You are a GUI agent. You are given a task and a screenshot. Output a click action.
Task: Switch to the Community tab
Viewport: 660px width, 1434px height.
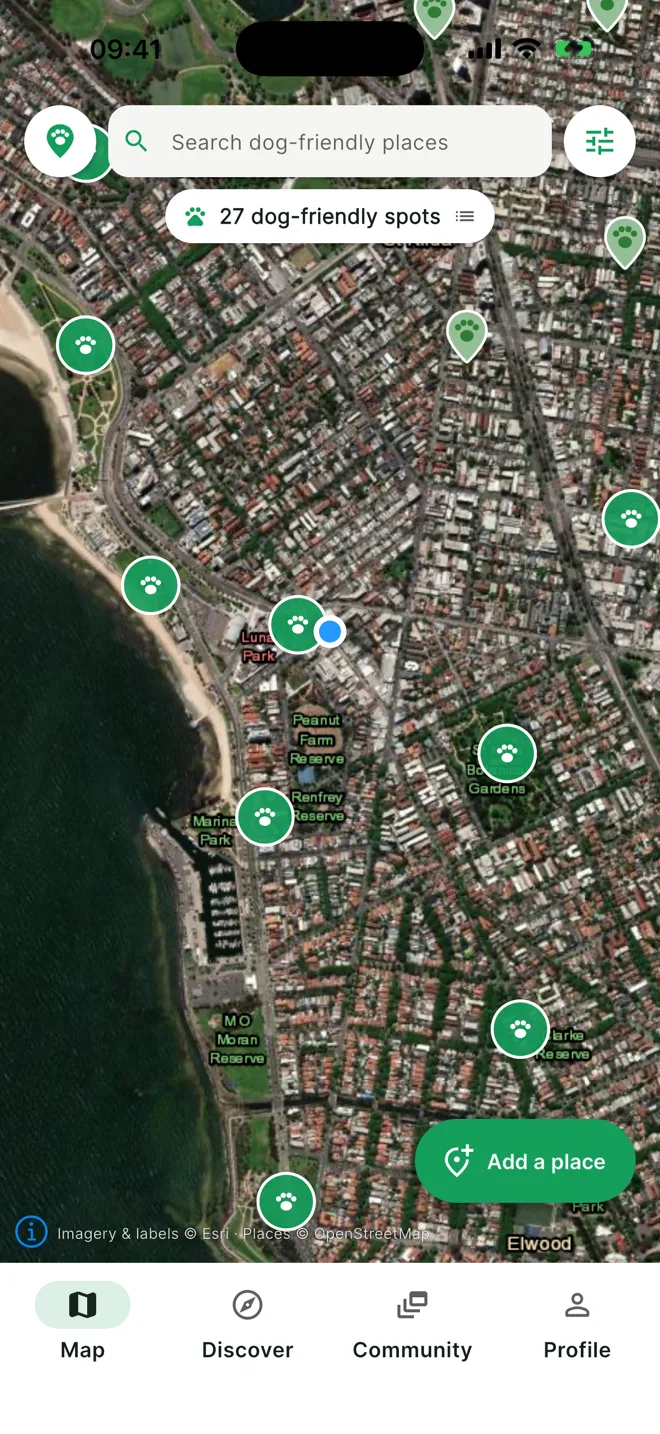[412, 1323]
